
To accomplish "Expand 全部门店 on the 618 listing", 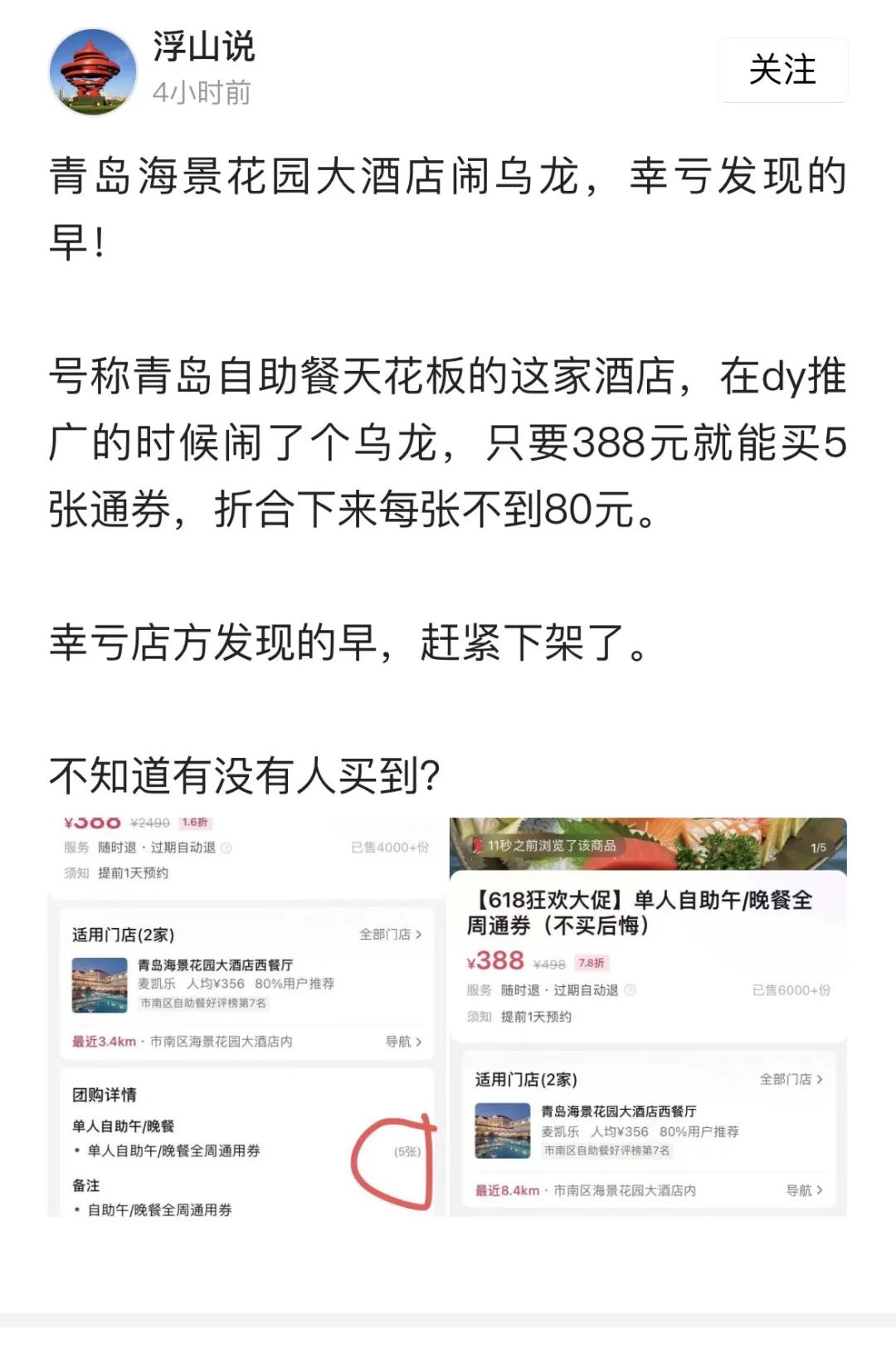I will pos(788,1080).
